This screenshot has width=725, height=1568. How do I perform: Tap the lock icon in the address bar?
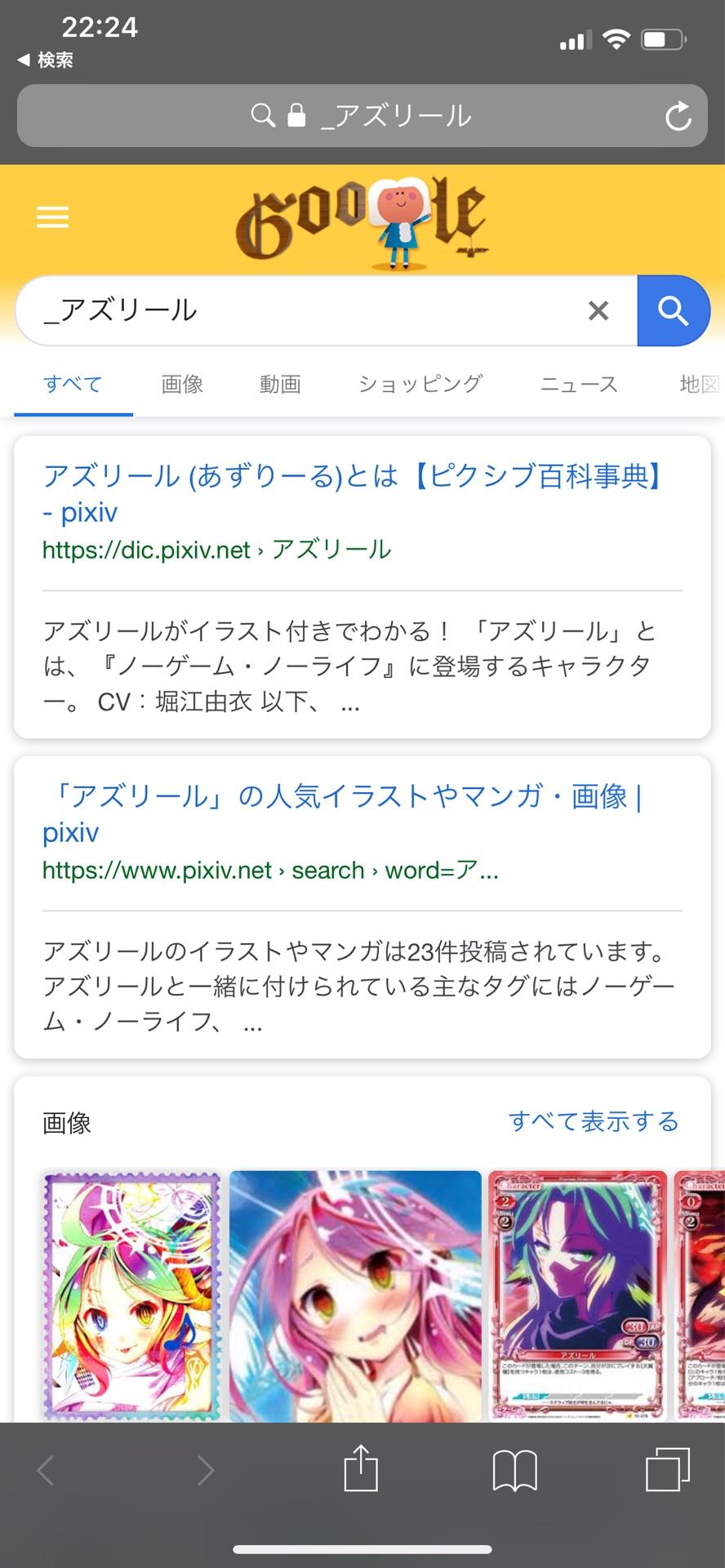296,114
